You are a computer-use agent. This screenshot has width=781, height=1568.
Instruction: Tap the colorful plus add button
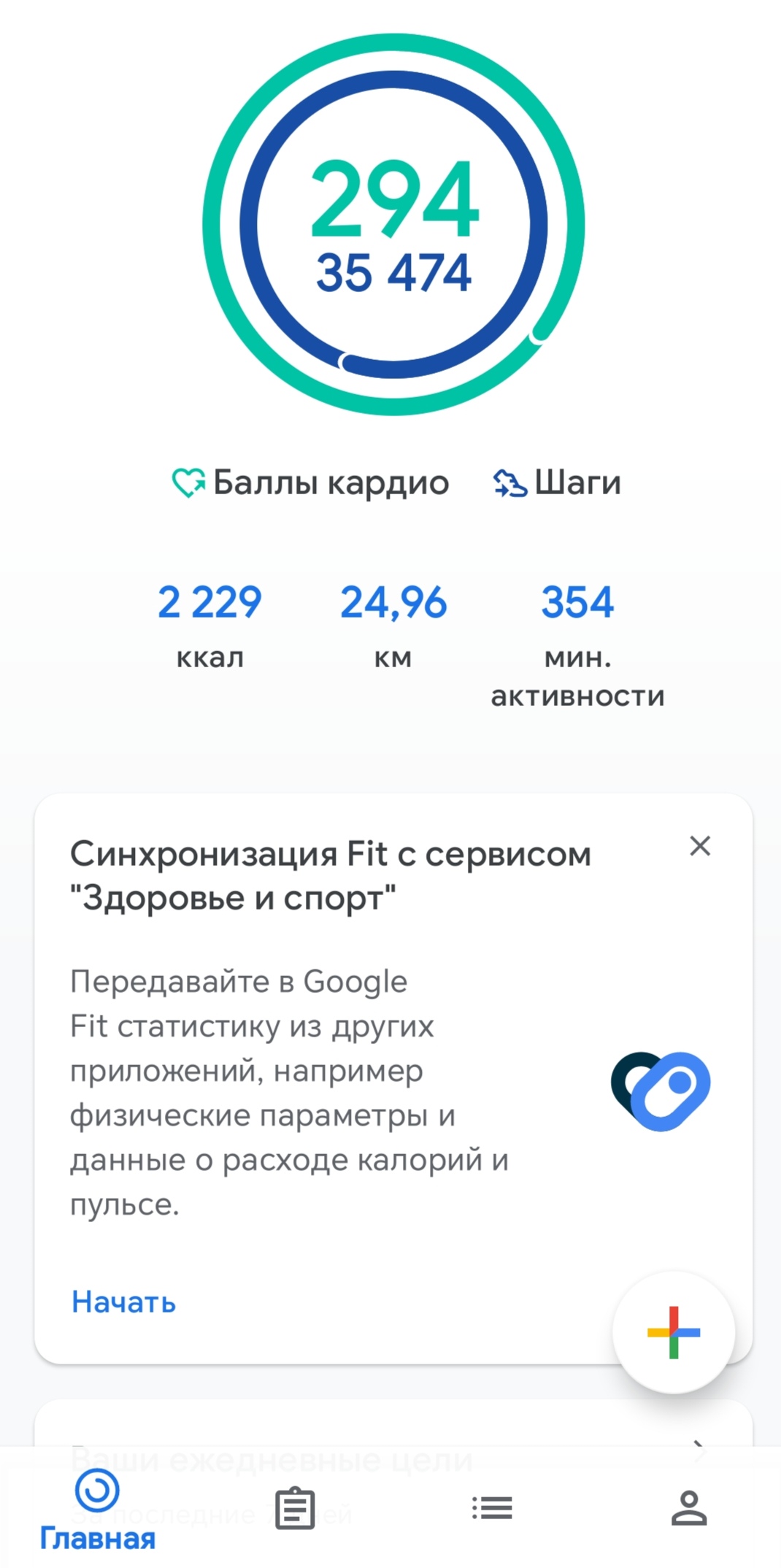pyautogui.click(x=673, y=1332)
